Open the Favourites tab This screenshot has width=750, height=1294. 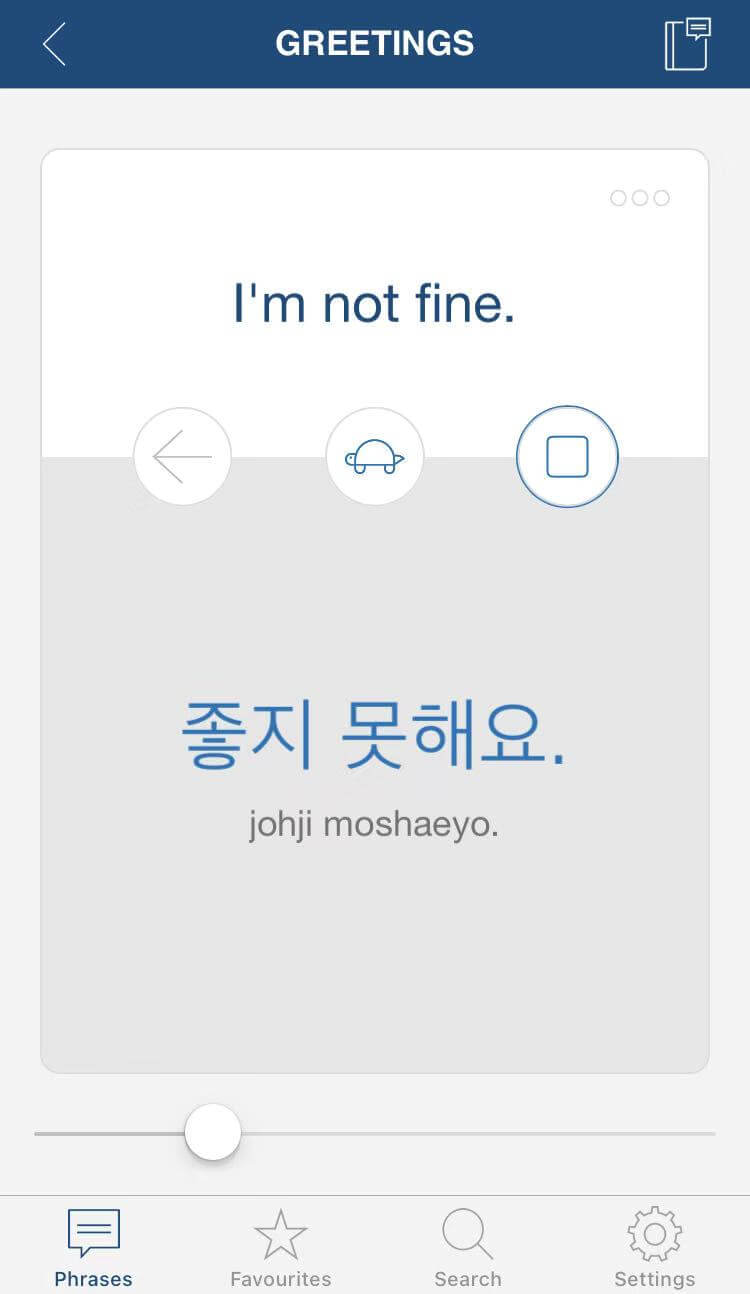[280, 1247]
